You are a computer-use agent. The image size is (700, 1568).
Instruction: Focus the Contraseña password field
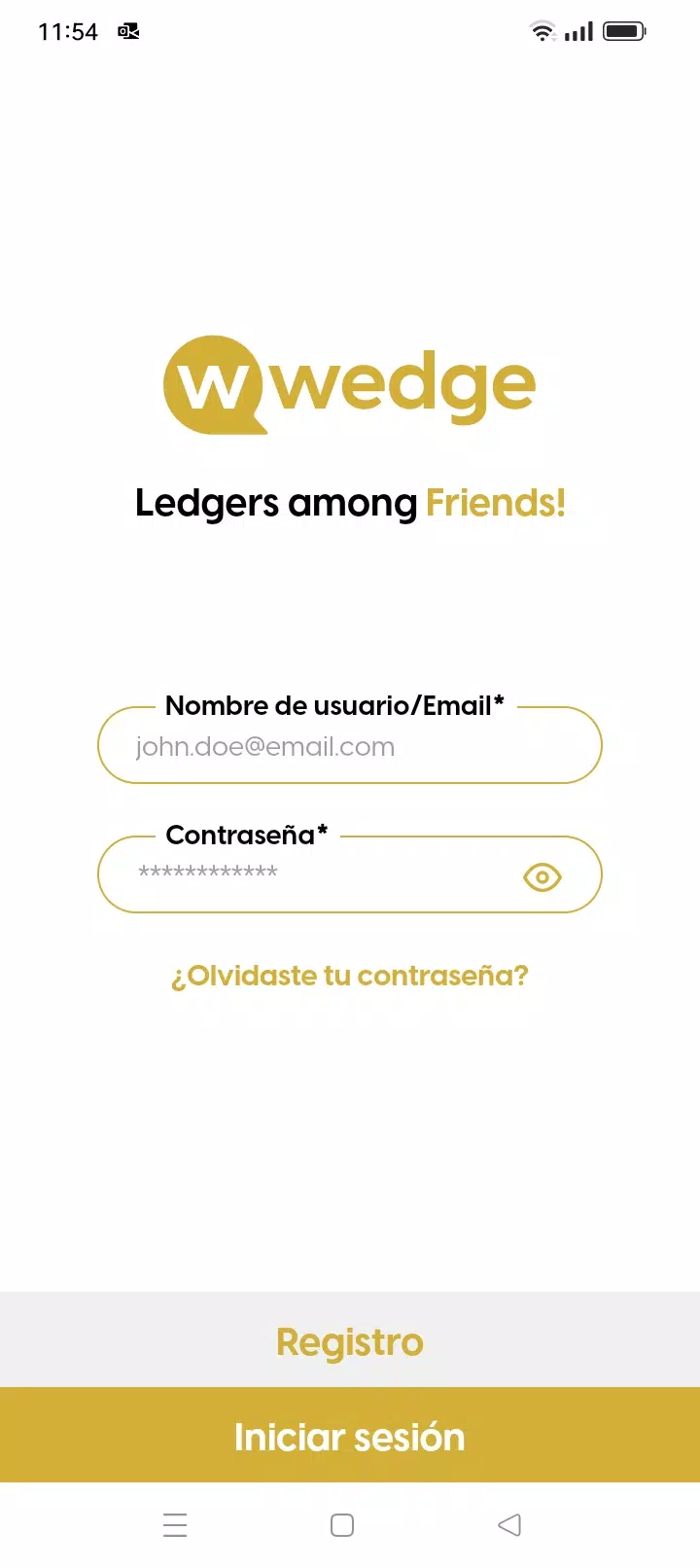point(311,873)
